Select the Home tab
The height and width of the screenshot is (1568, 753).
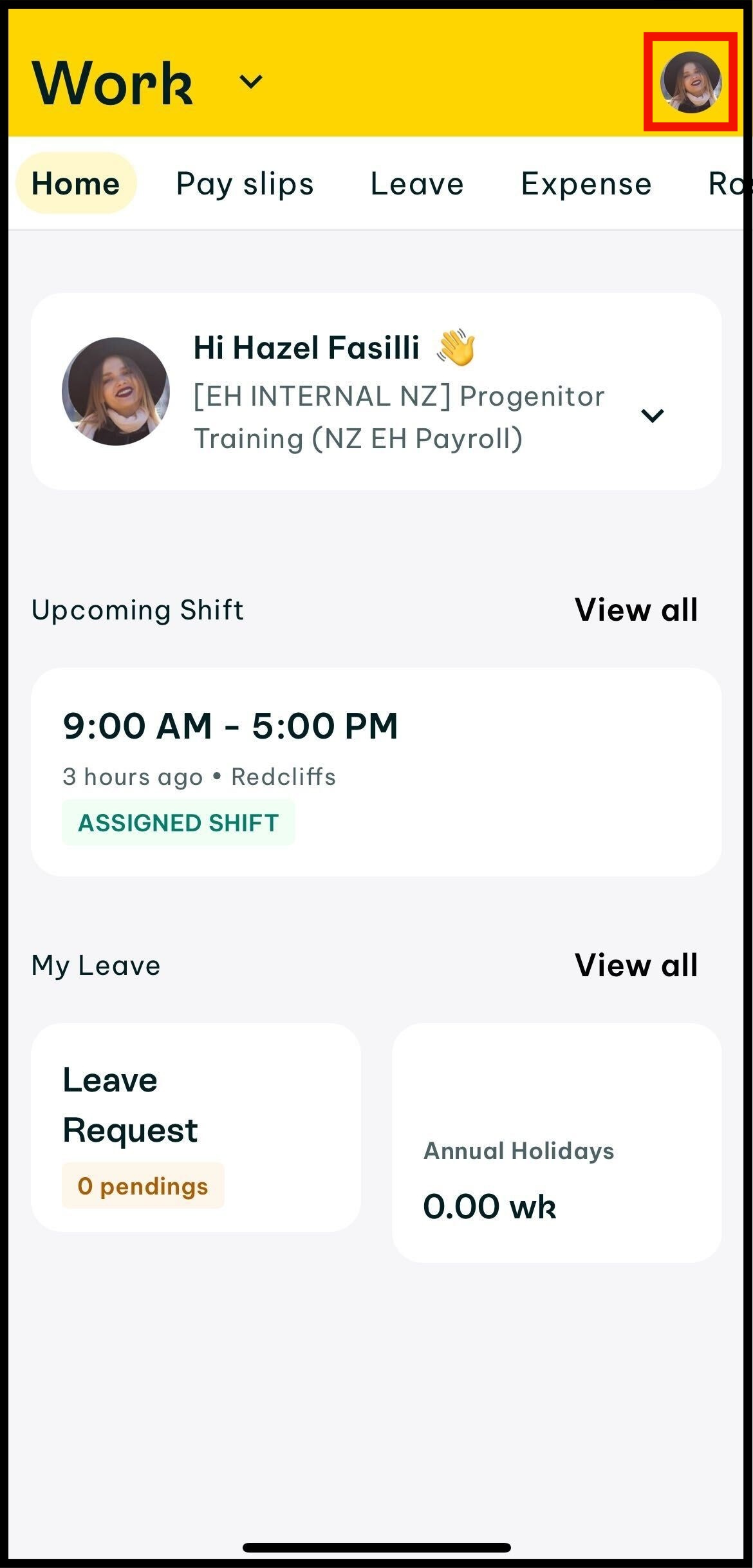pos(76,184)
